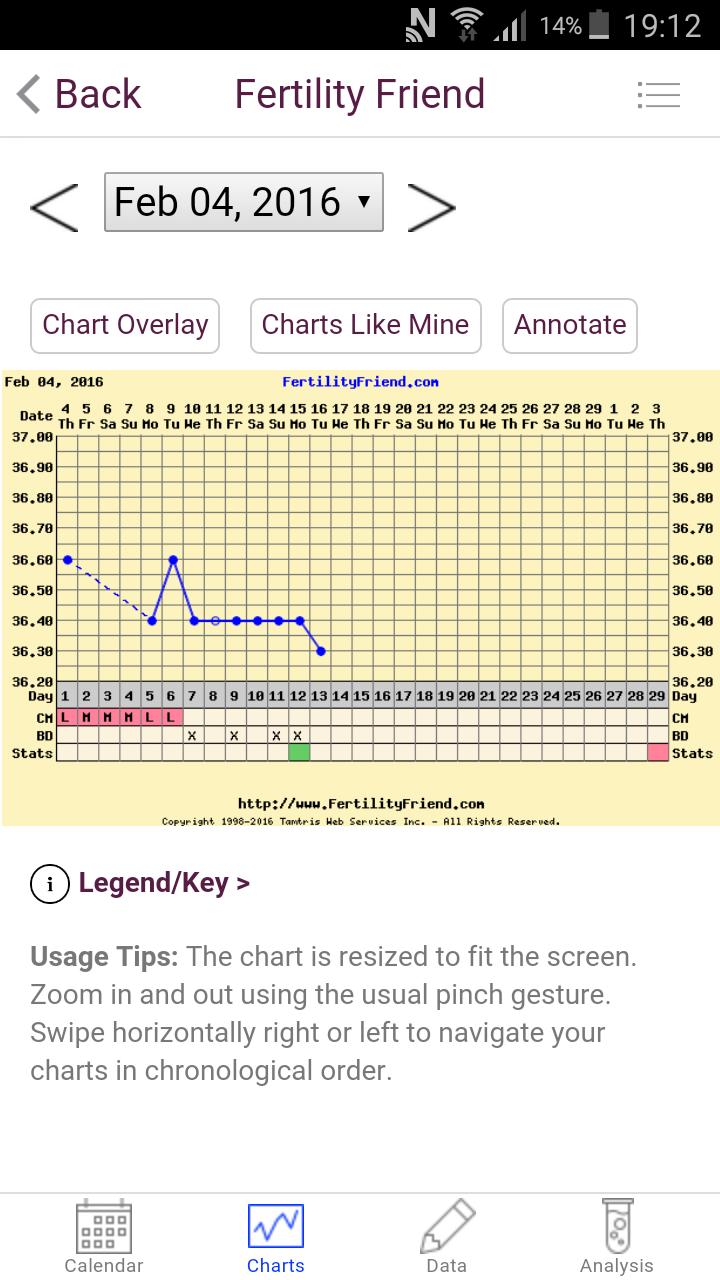Annotate this chart

569,325
